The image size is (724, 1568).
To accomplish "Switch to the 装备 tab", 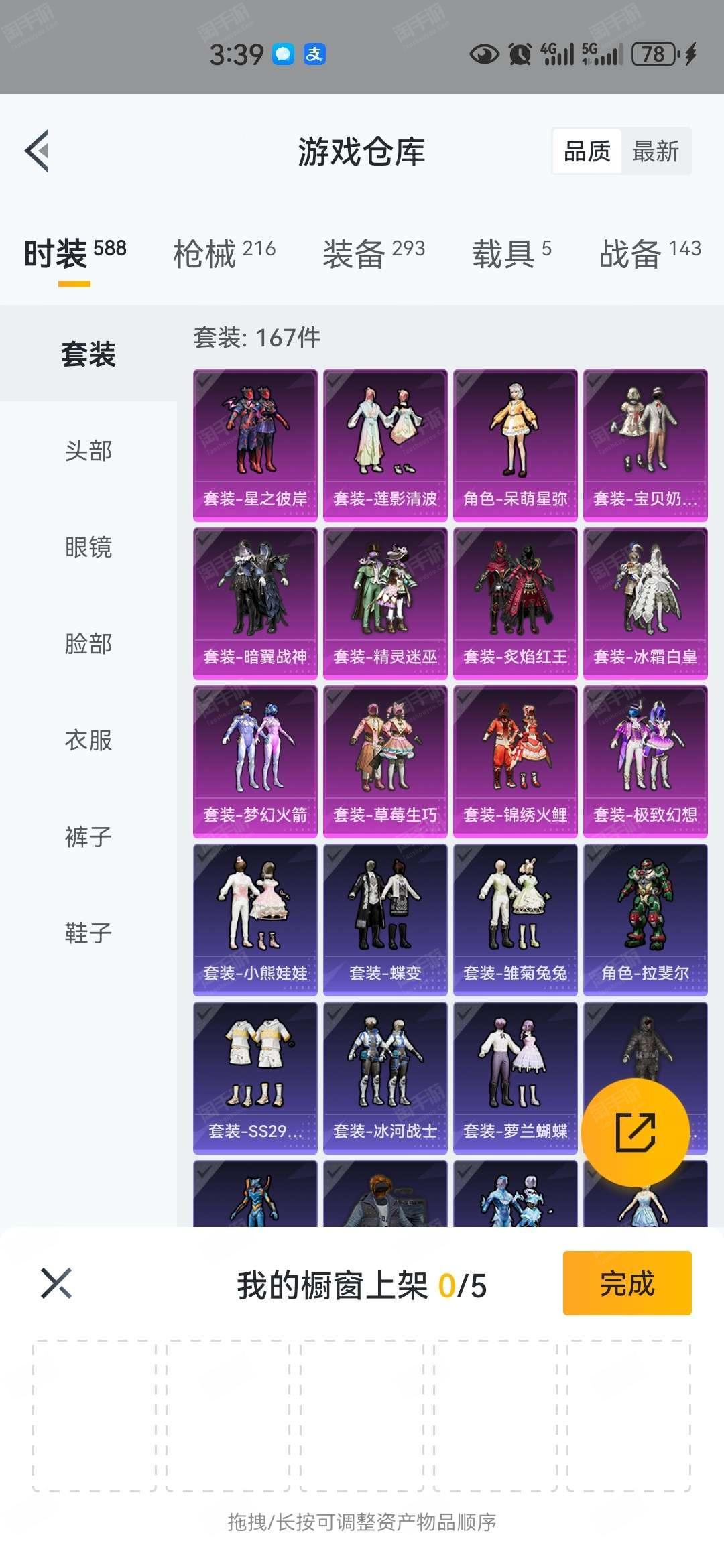I will click(373, 253).
